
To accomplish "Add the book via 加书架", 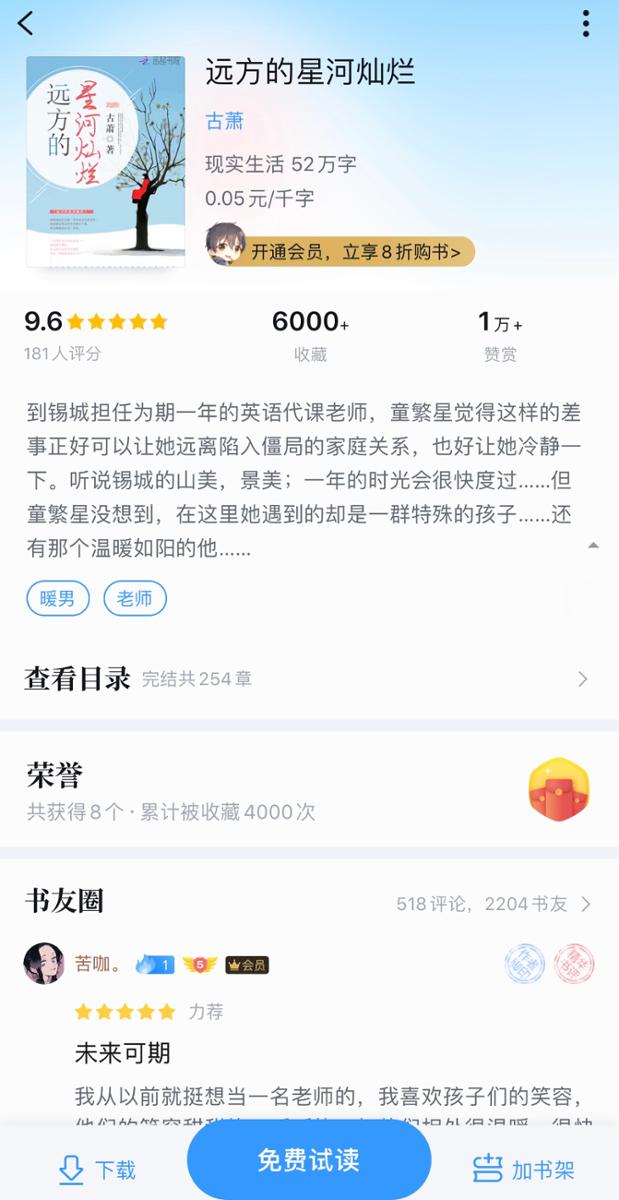I will pyautogui.click(x=523, y=1169).
